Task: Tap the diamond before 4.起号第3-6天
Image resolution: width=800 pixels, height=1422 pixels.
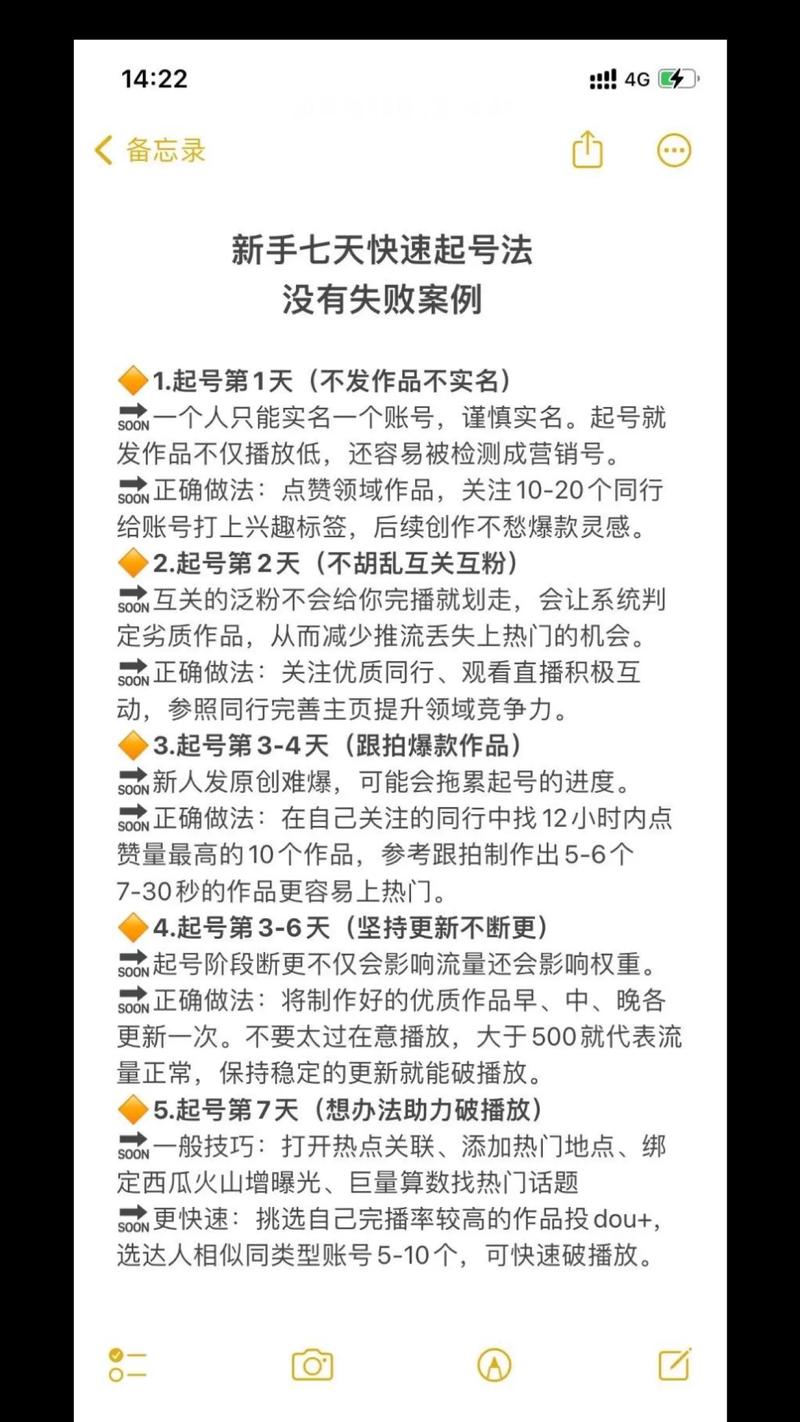Action: (x=131, y=928)
